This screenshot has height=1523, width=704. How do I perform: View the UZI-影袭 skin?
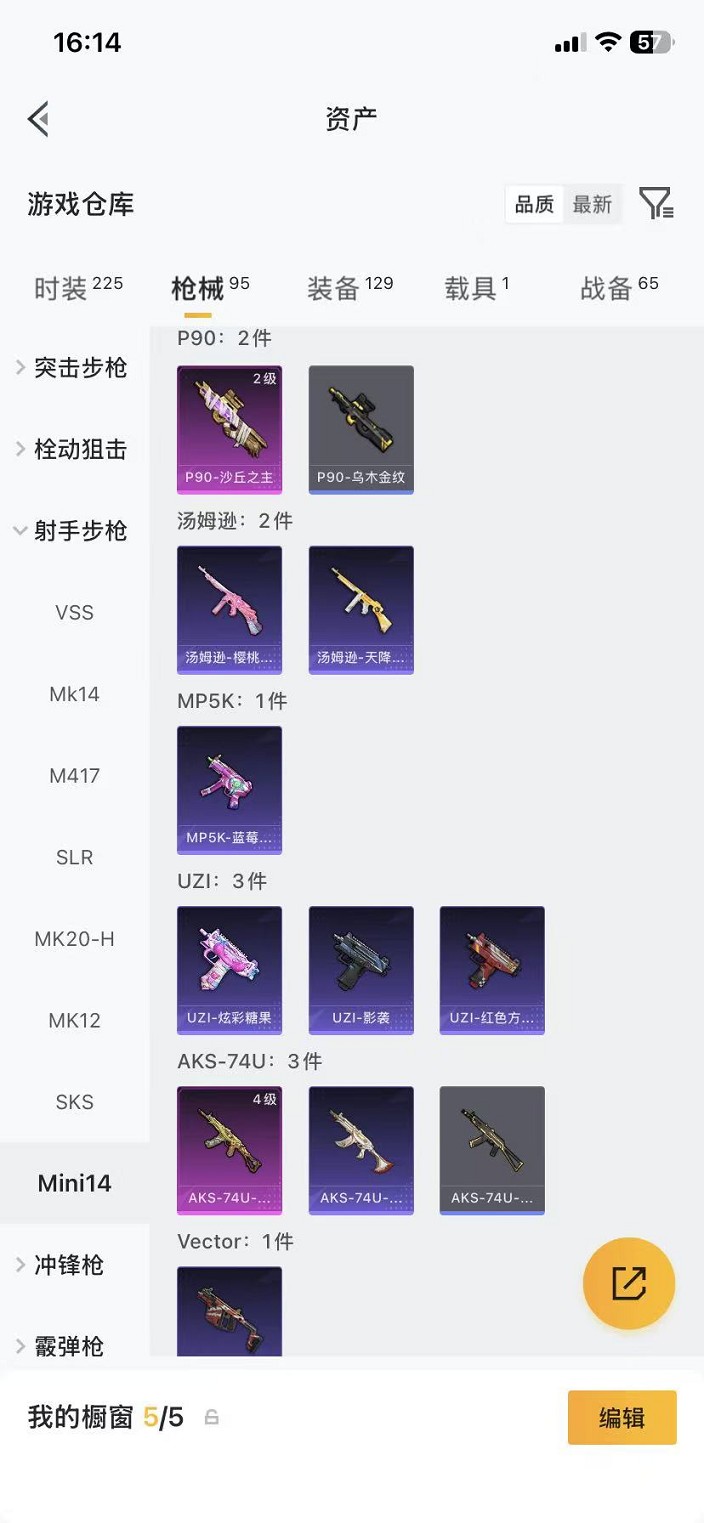361,970
